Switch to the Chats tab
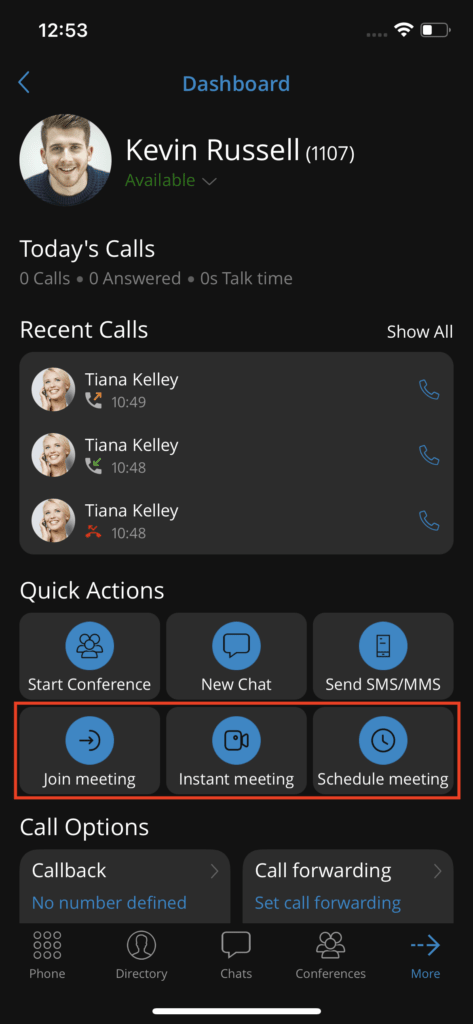The height and width of the screenshot is (1024, 473). [236, 955]
